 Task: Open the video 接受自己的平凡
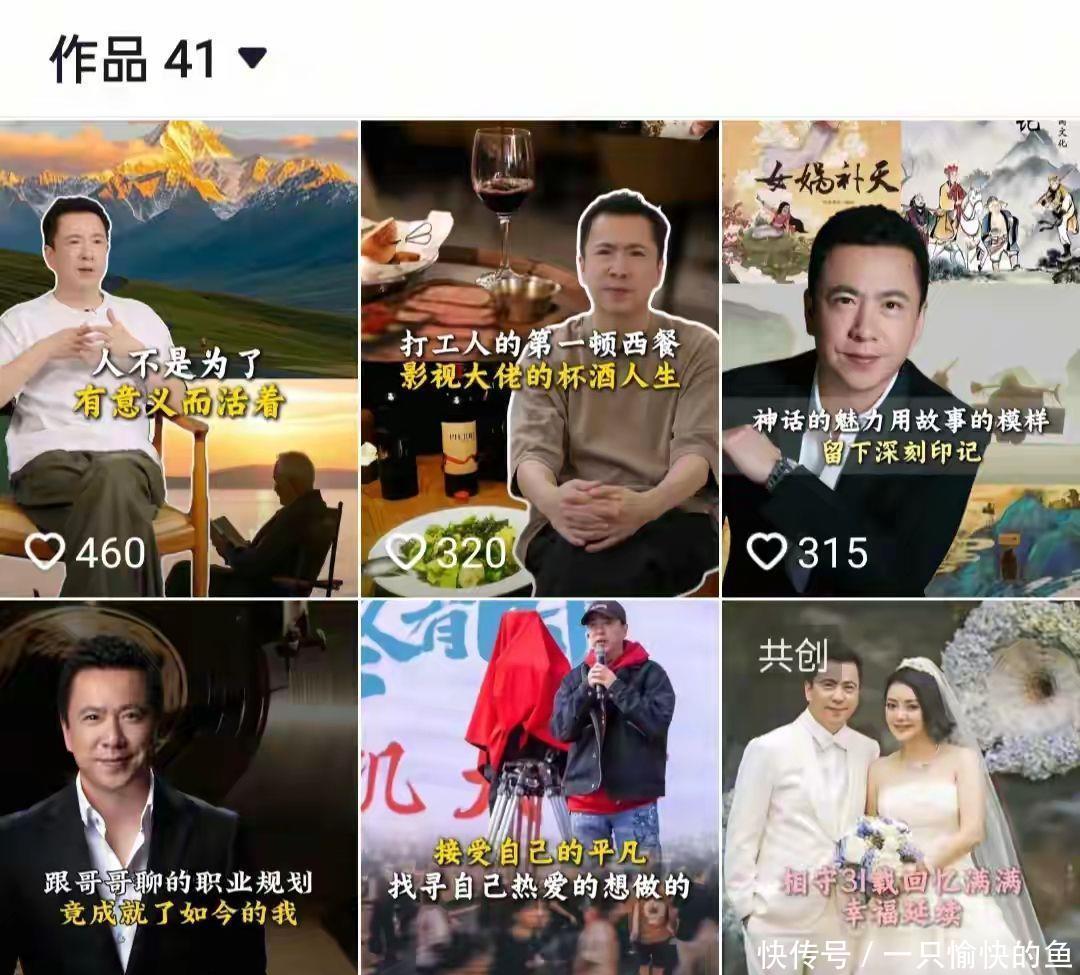pos(540,788)
